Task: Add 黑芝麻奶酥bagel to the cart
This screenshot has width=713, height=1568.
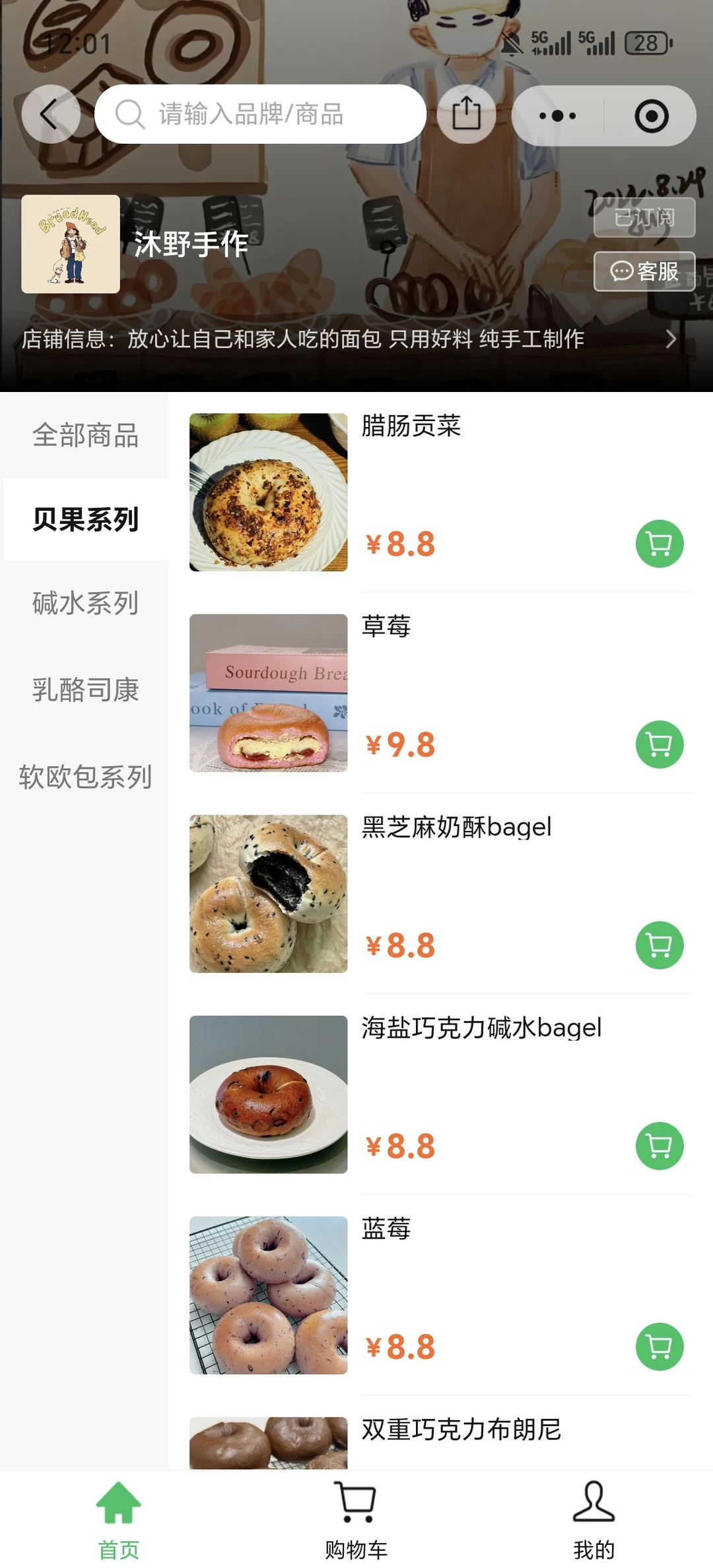Action: [659, 945]
